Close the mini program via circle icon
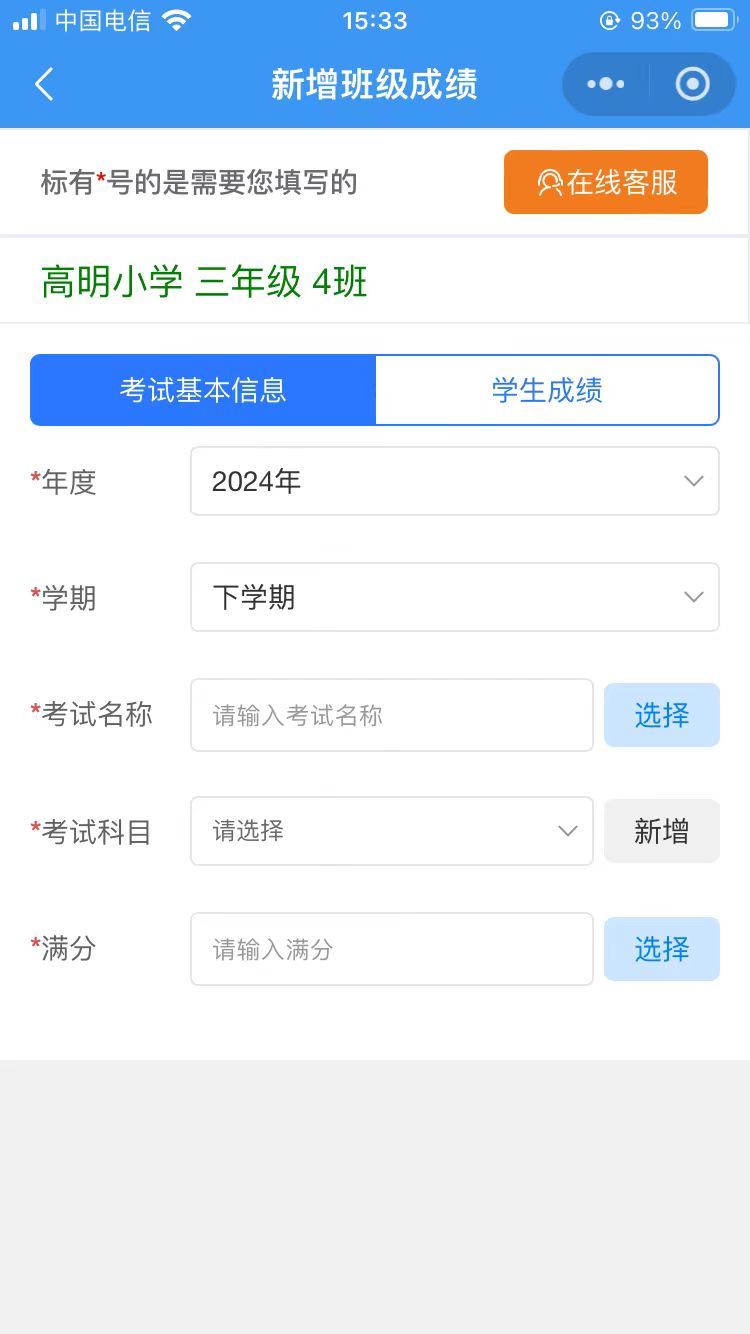This screenshot has height=1334, width=750. click(692, 84)
